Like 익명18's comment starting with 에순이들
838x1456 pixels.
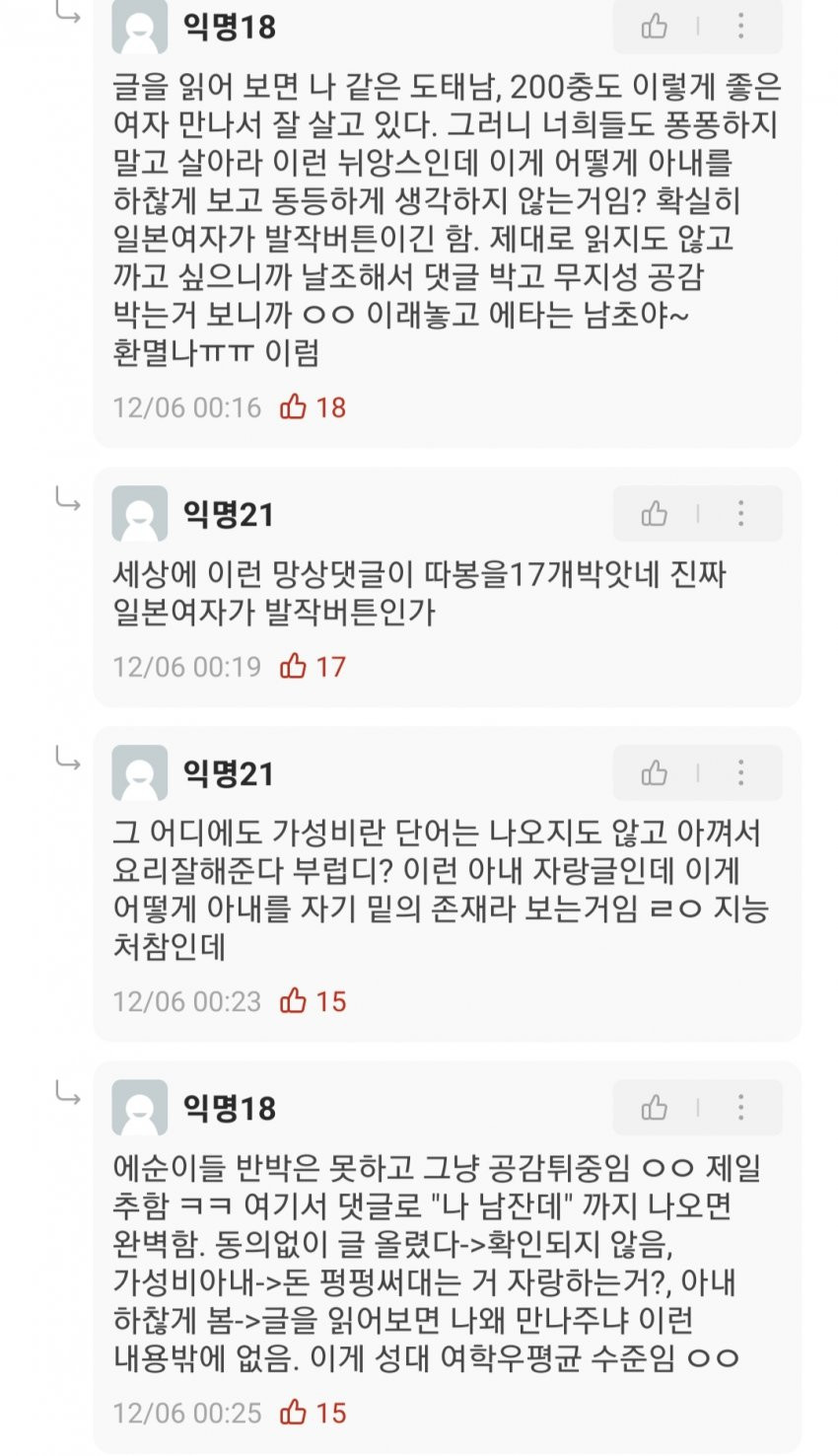point(655,1107)
